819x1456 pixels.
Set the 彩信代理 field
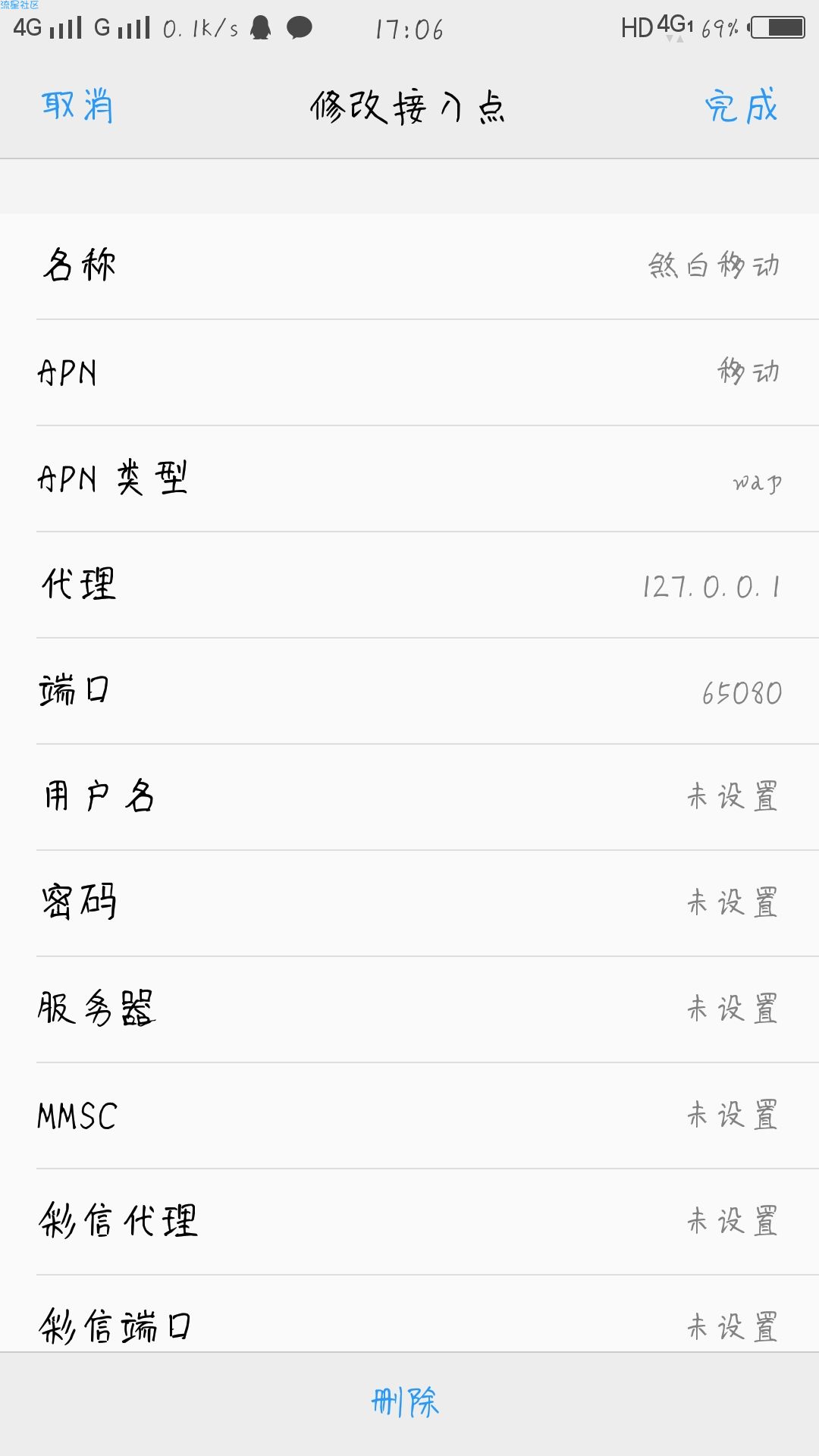point(409,1222)
